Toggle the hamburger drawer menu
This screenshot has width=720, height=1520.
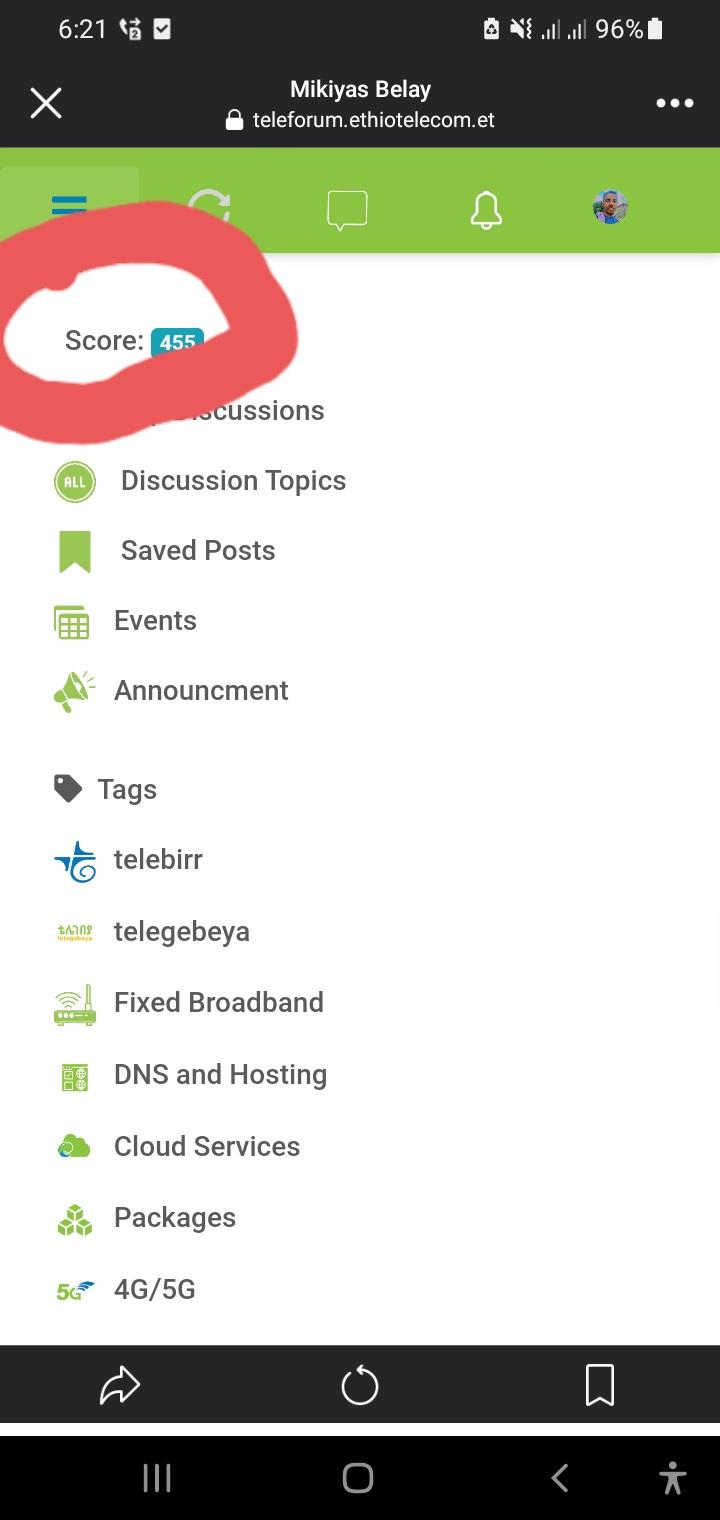pos(69,207)
